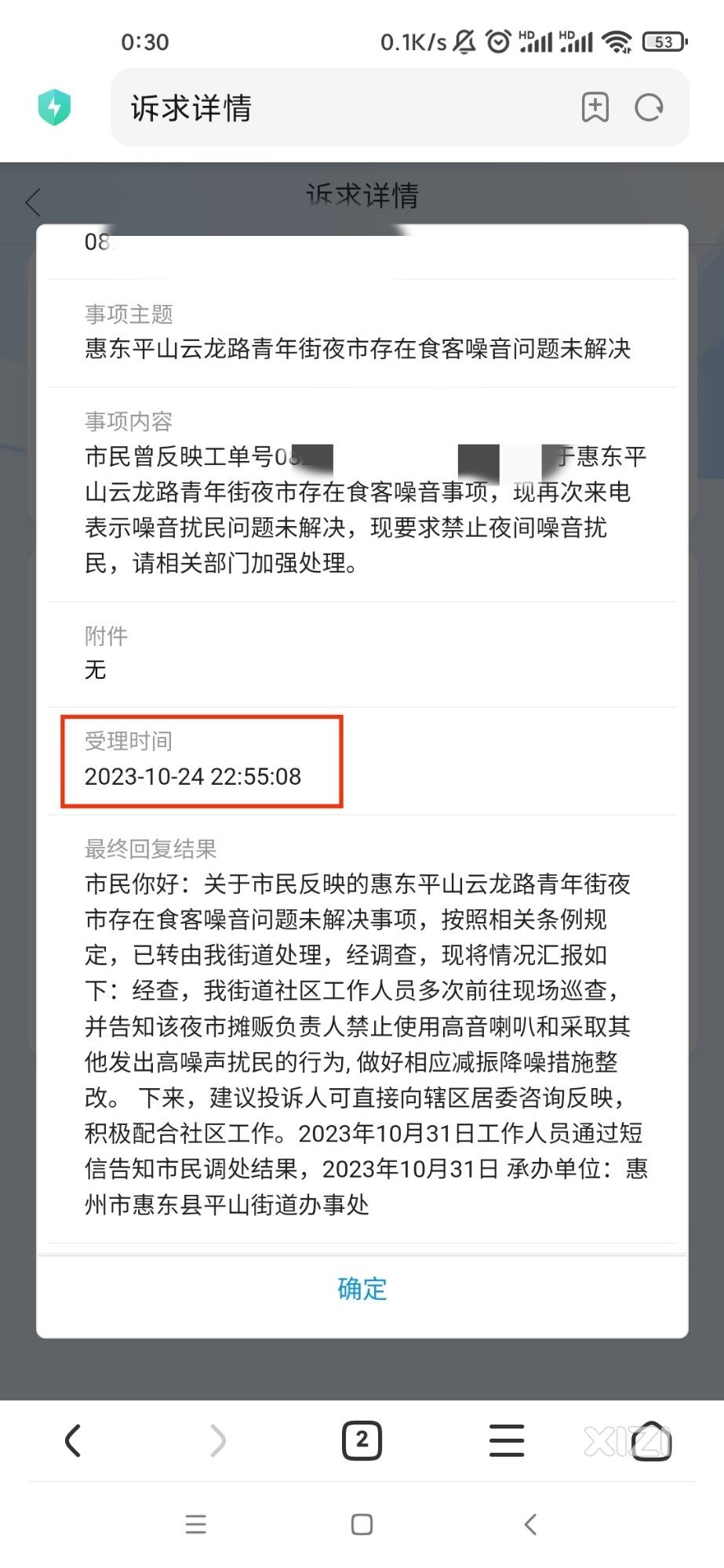This screenshot has width=724, height=1568.
Task: Tap 确定 to close the dialog
Action: point(362,1289)
